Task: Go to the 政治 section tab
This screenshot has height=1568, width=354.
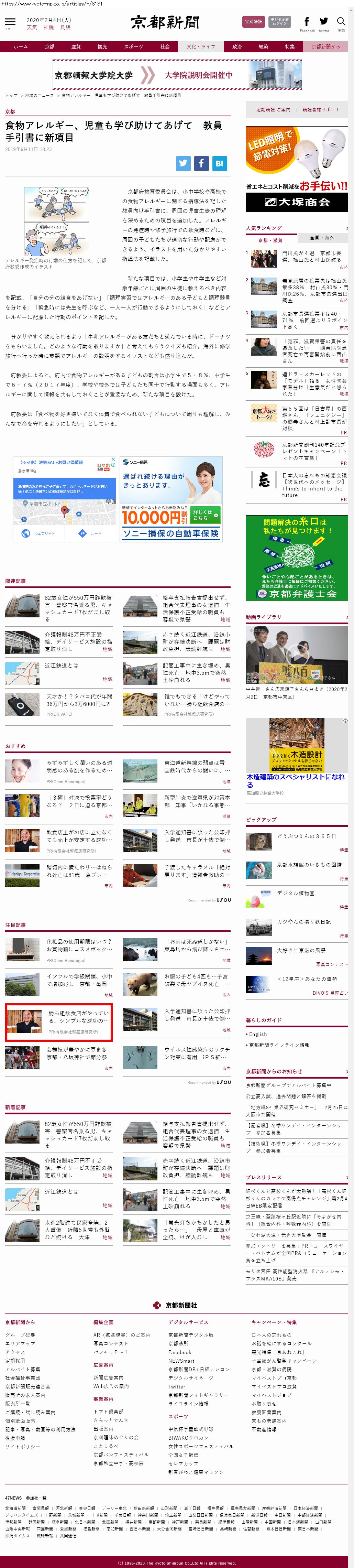Action: pyautogui.click(x=236, y=47)
